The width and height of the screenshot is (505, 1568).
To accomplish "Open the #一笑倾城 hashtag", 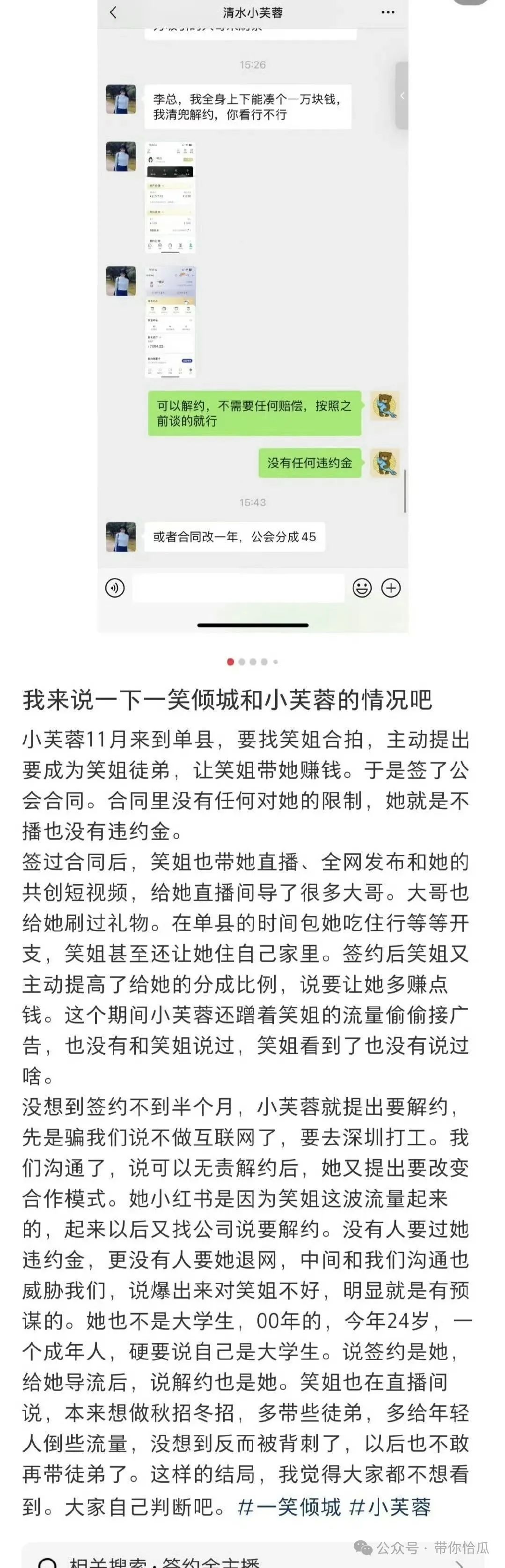I will pos(289,1507).
